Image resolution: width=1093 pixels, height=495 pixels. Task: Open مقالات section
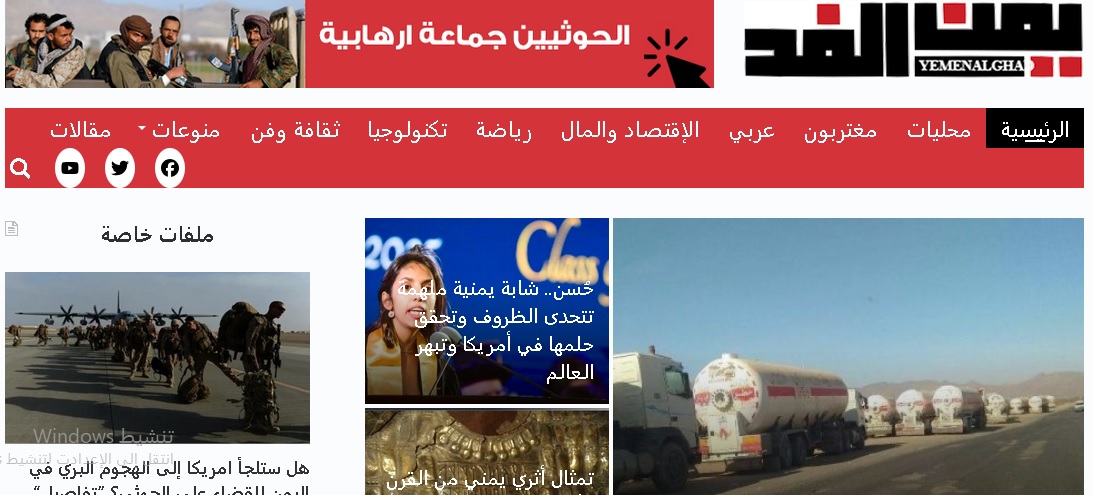tap(81, 130)
